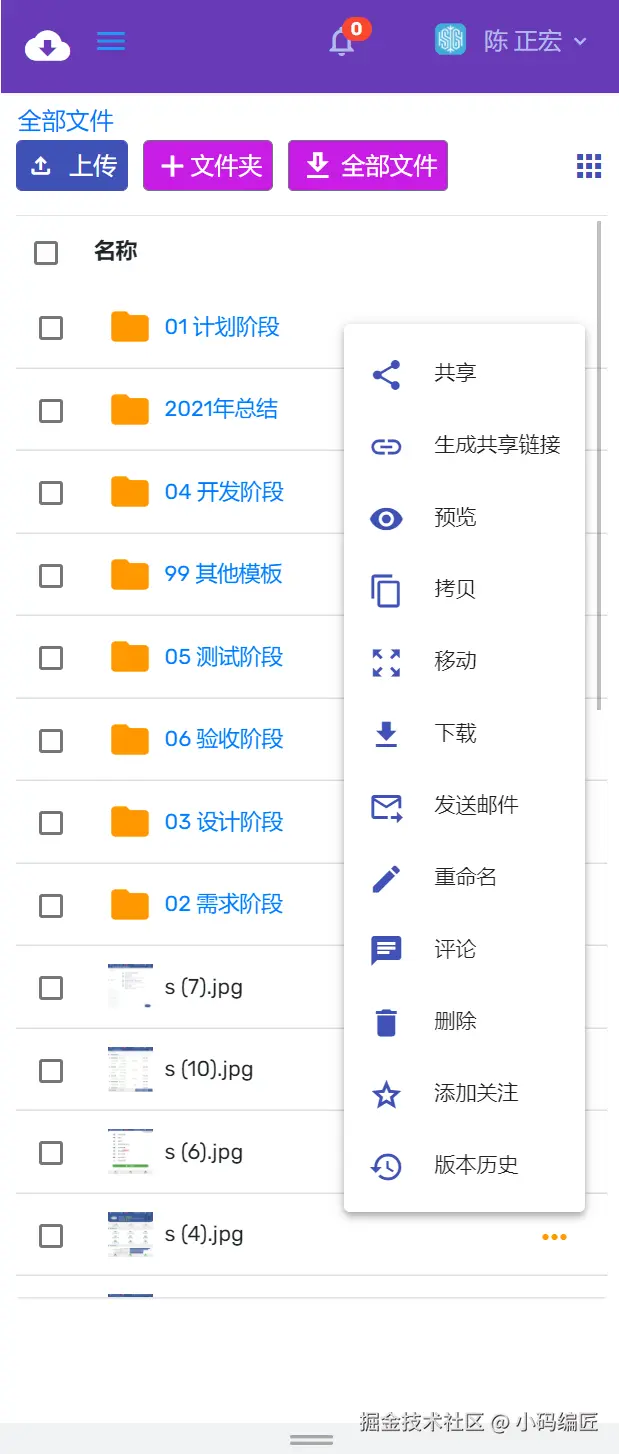Select 删除 to delete the file
Viewport: 619px width, 1454px height.
click(x=455, y=1021)
